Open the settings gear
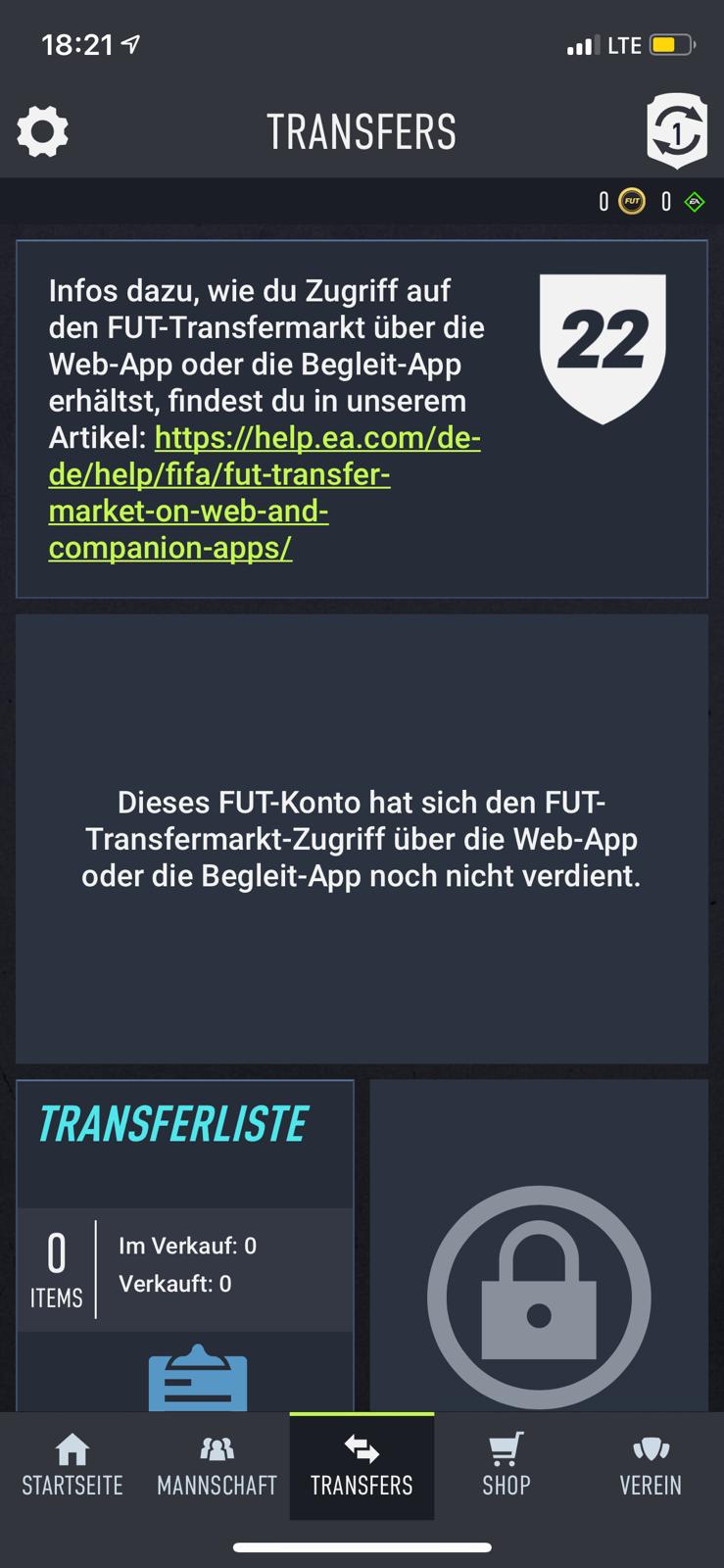The image size is (724, 1568). coord(42,131)
